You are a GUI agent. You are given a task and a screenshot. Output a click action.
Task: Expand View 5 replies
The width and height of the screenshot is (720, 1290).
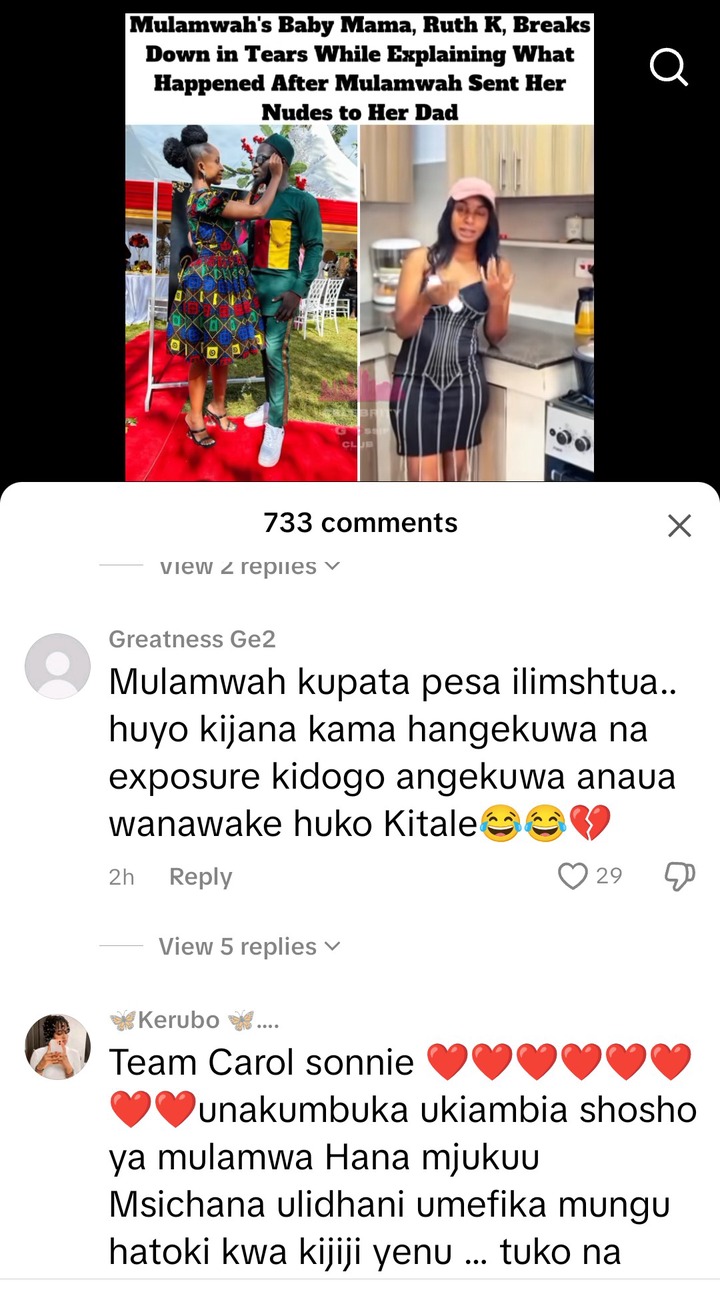249,946
